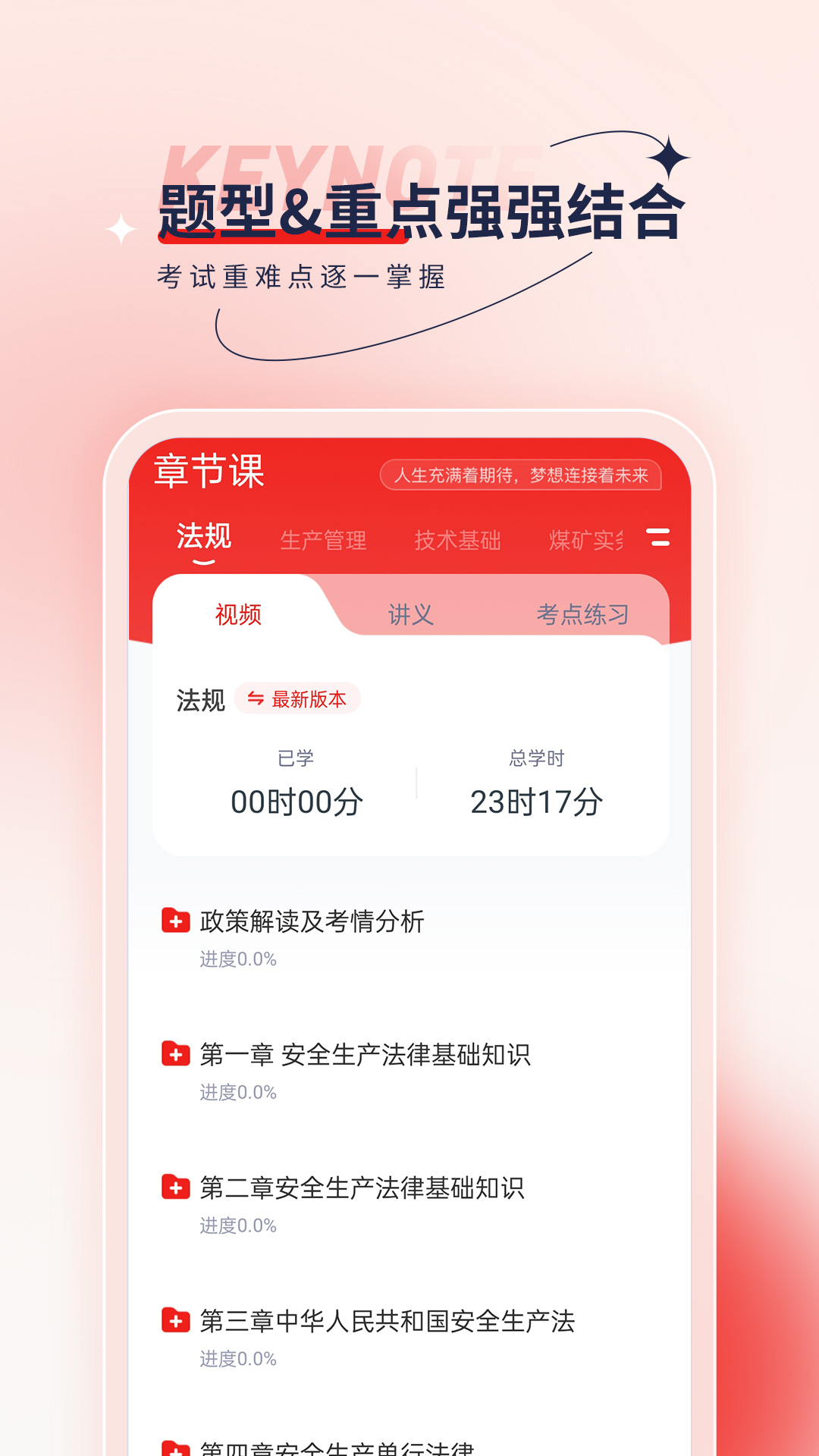Tap the swap arrows icon inside 最新版本 badge
The width and height of the screenshot is (819, 1456).
click(x=258, y=700)
